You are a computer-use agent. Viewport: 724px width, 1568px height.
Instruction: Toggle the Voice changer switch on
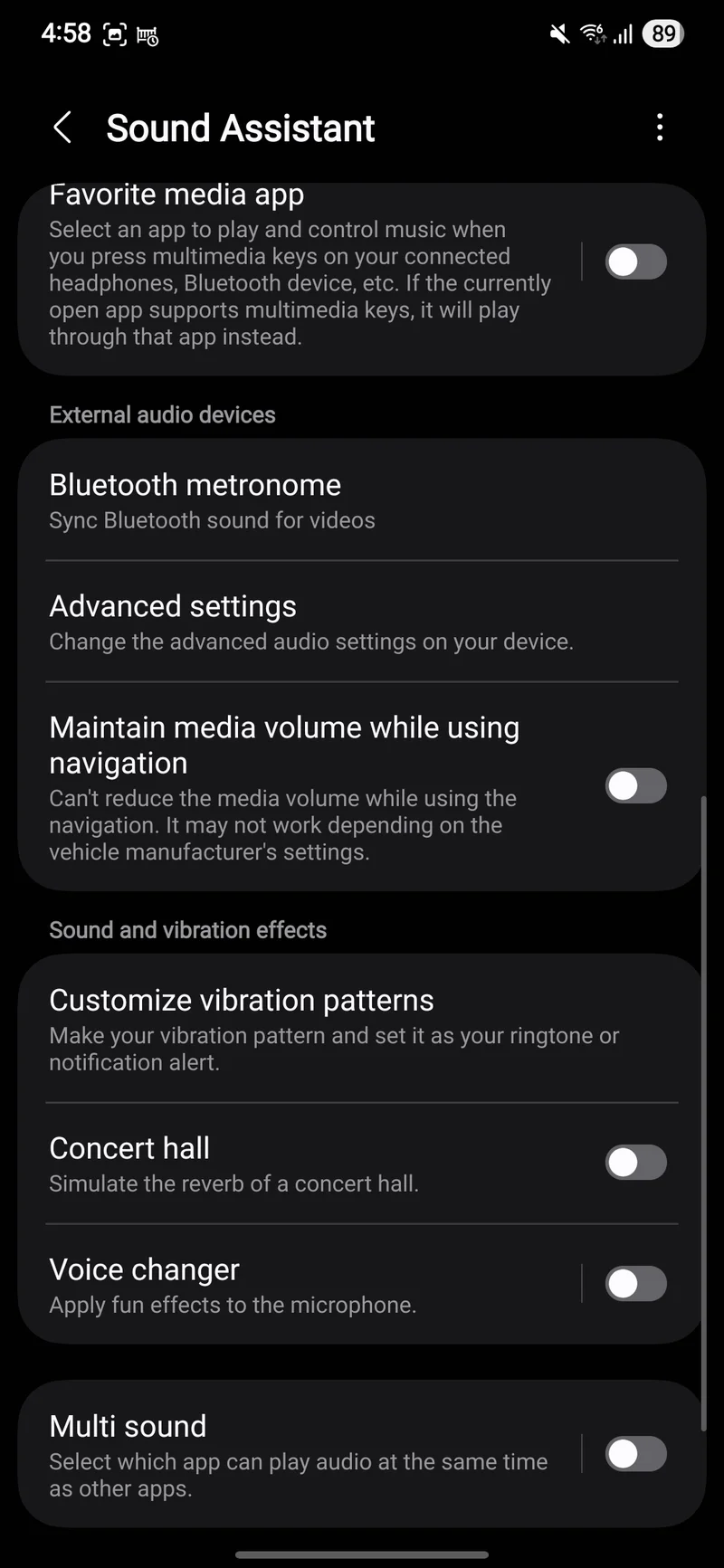[635, 1284]
